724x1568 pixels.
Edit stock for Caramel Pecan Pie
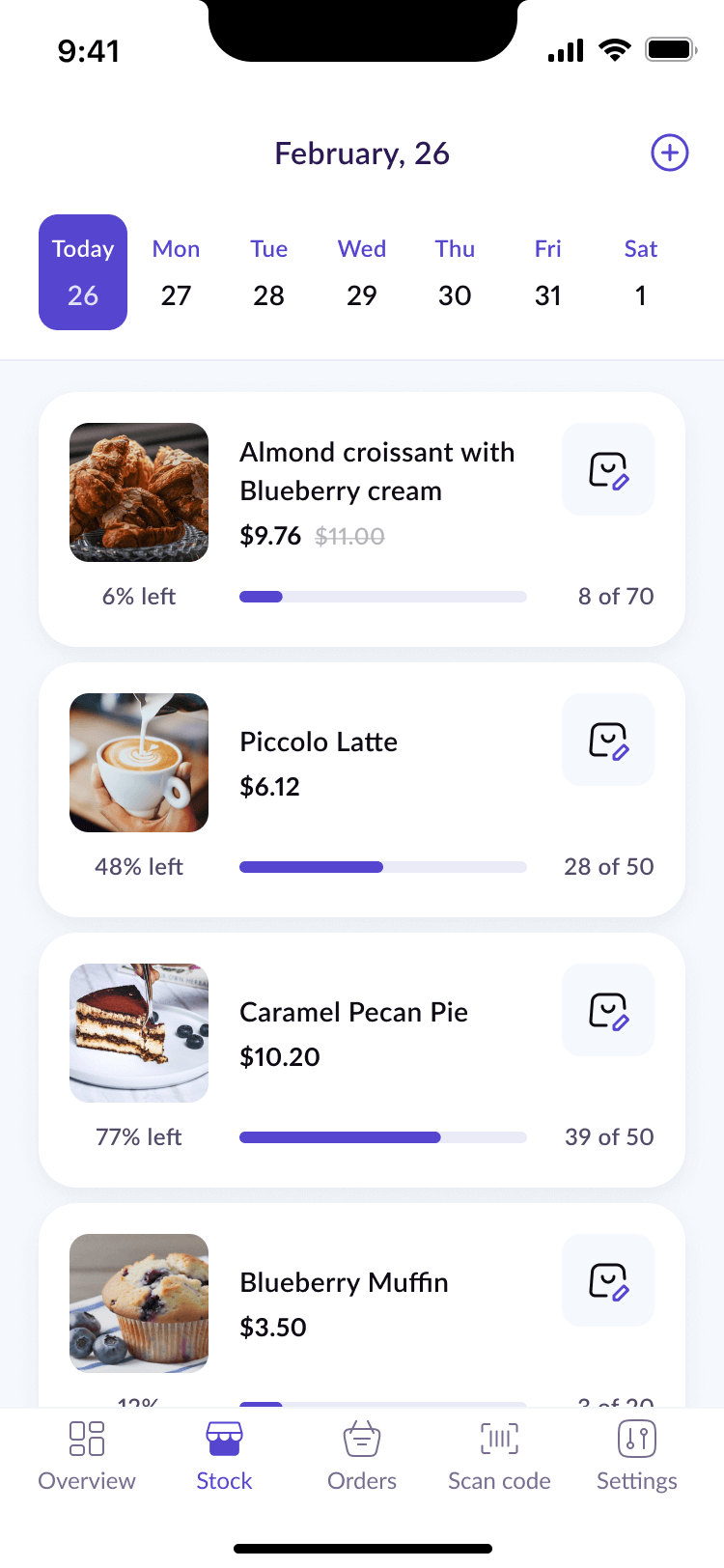point(608,1010)
